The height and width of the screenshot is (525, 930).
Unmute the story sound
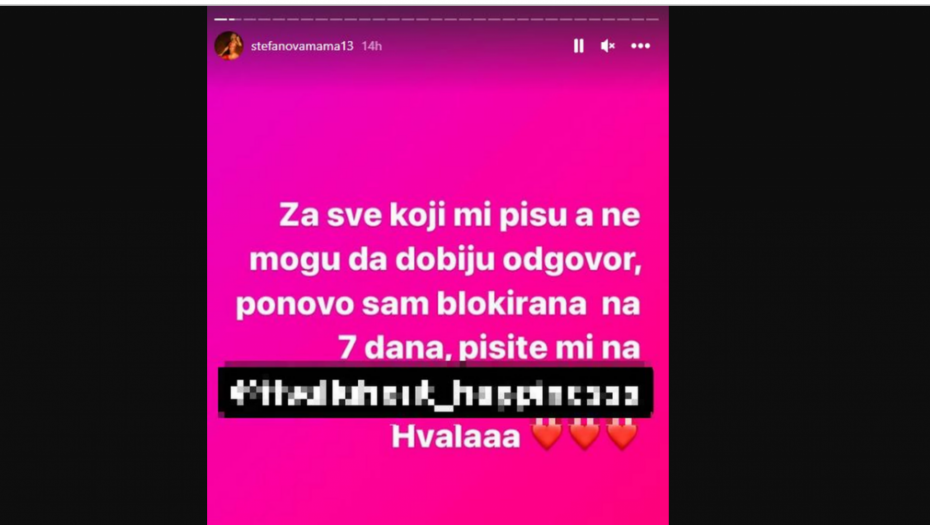click(x=607, y=46)
